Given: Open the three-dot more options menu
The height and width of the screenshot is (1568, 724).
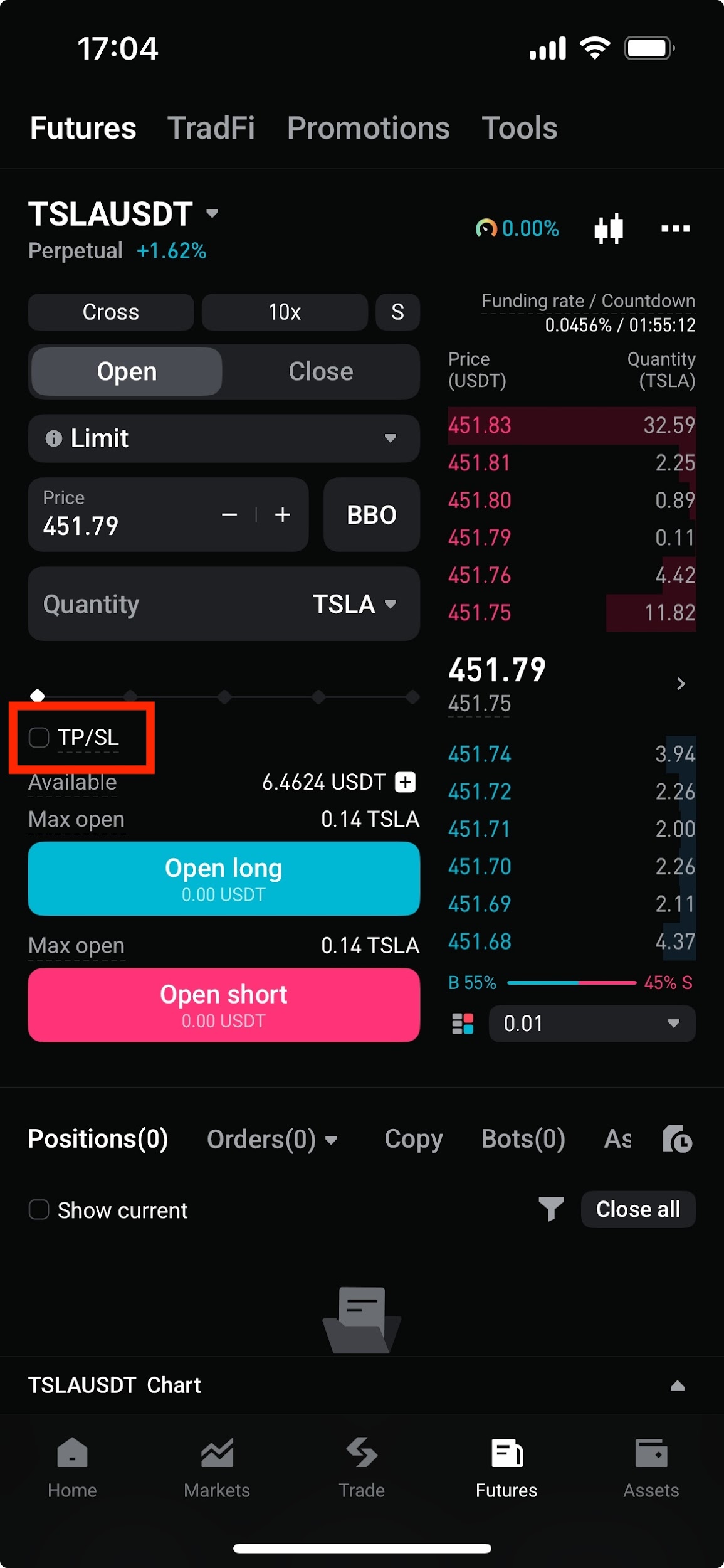Looking at the screenshot, I should (674, 229).
